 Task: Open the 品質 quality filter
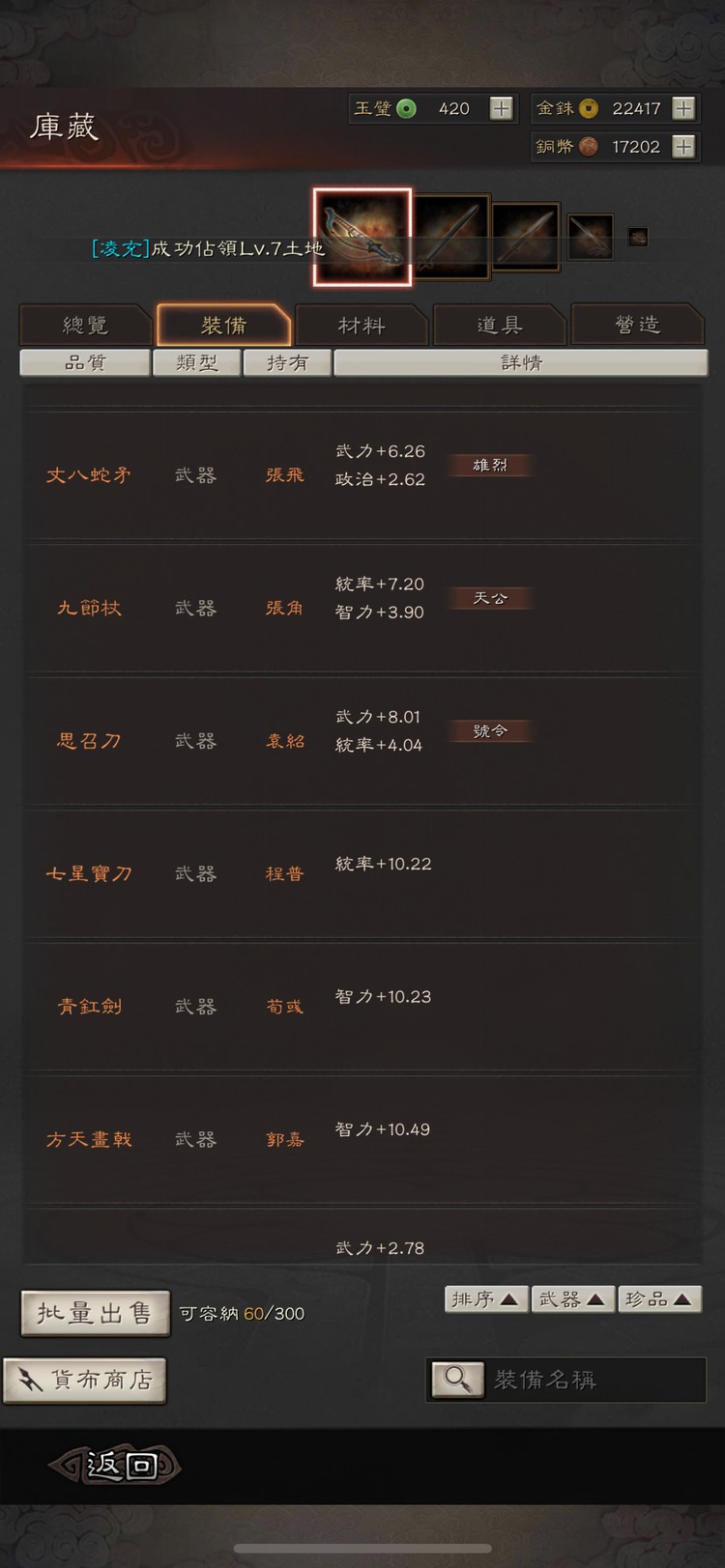click(84, 362)
